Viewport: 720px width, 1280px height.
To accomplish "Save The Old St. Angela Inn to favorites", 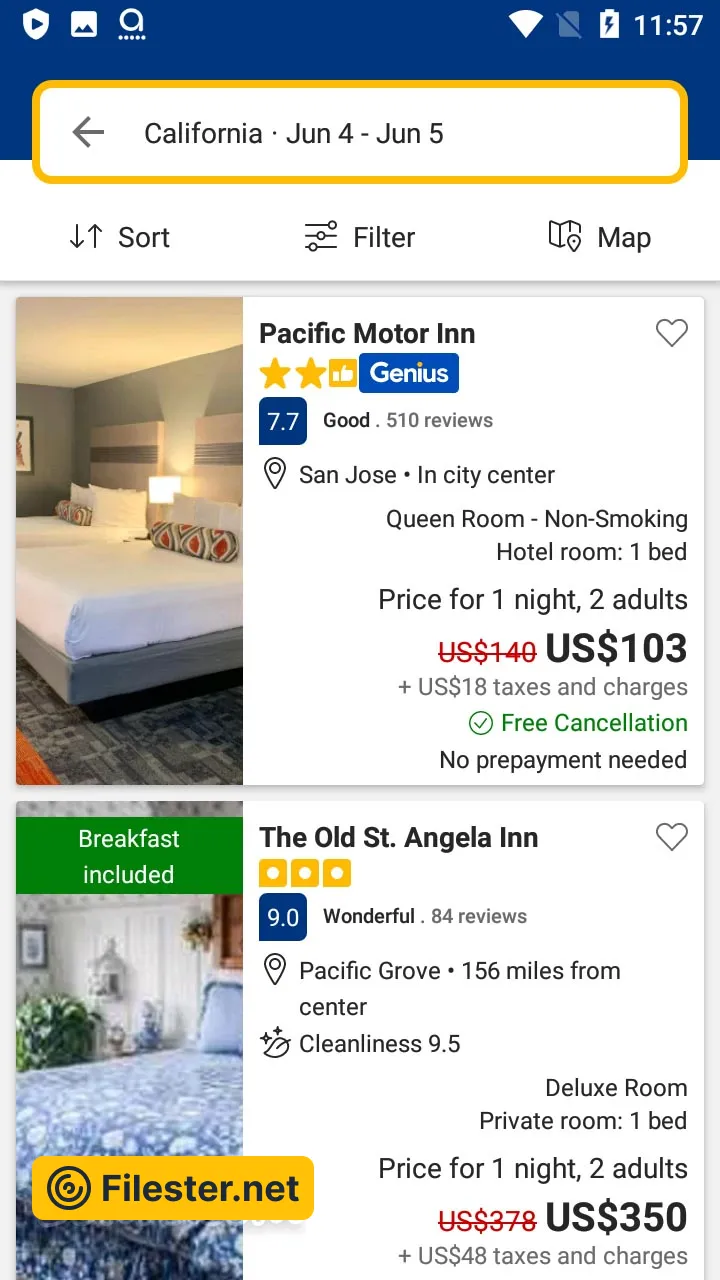I will [x=671, y=837].
